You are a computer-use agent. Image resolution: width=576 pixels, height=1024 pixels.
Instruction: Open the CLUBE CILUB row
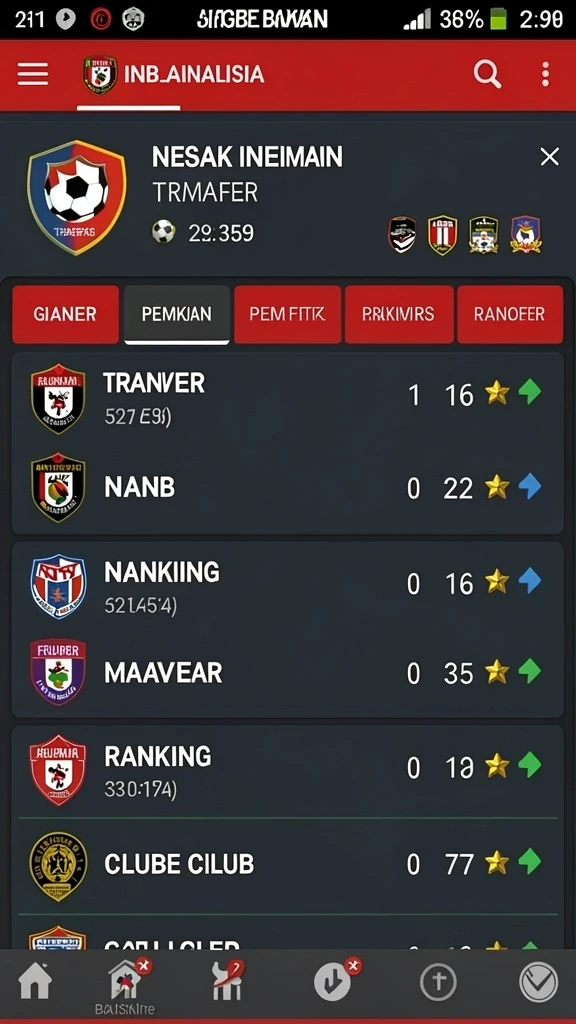click(x=287, y=865)
